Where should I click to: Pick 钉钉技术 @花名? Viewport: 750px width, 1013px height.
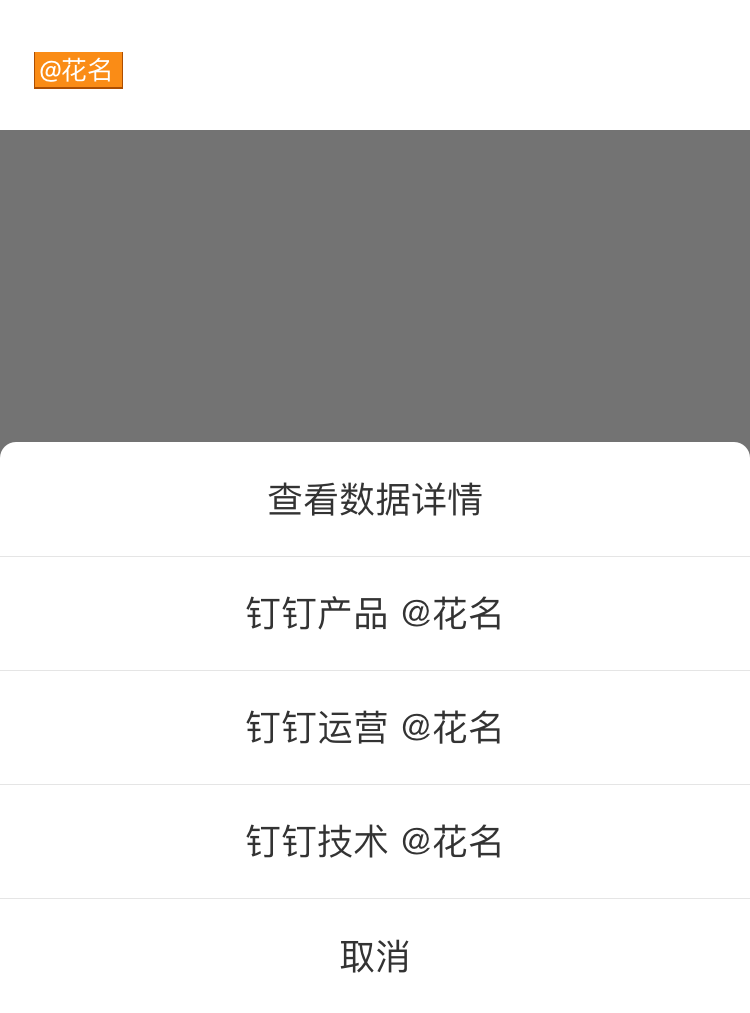click(x=375, y=841)
